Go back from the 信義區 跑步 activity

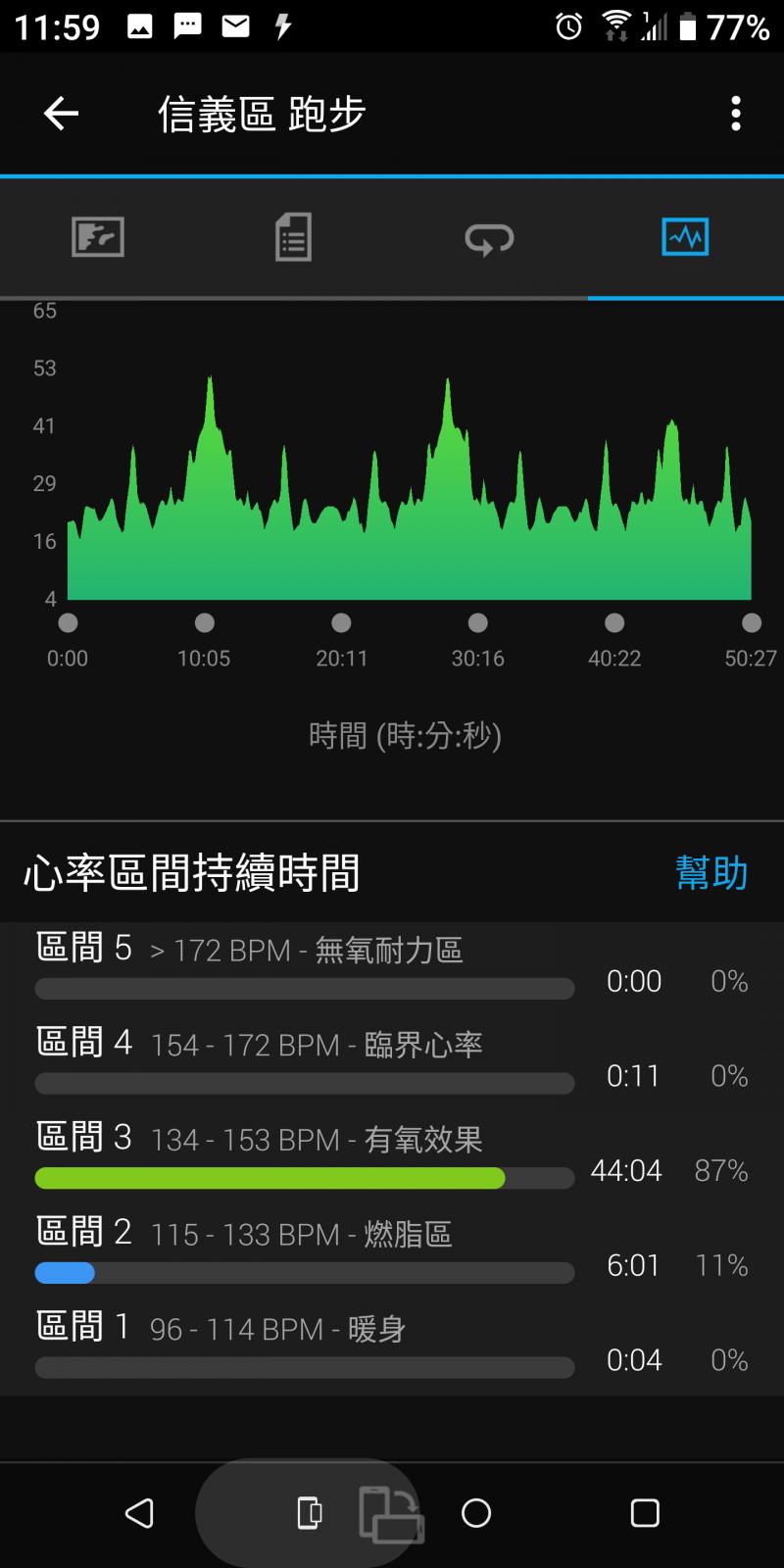point(61,114)
